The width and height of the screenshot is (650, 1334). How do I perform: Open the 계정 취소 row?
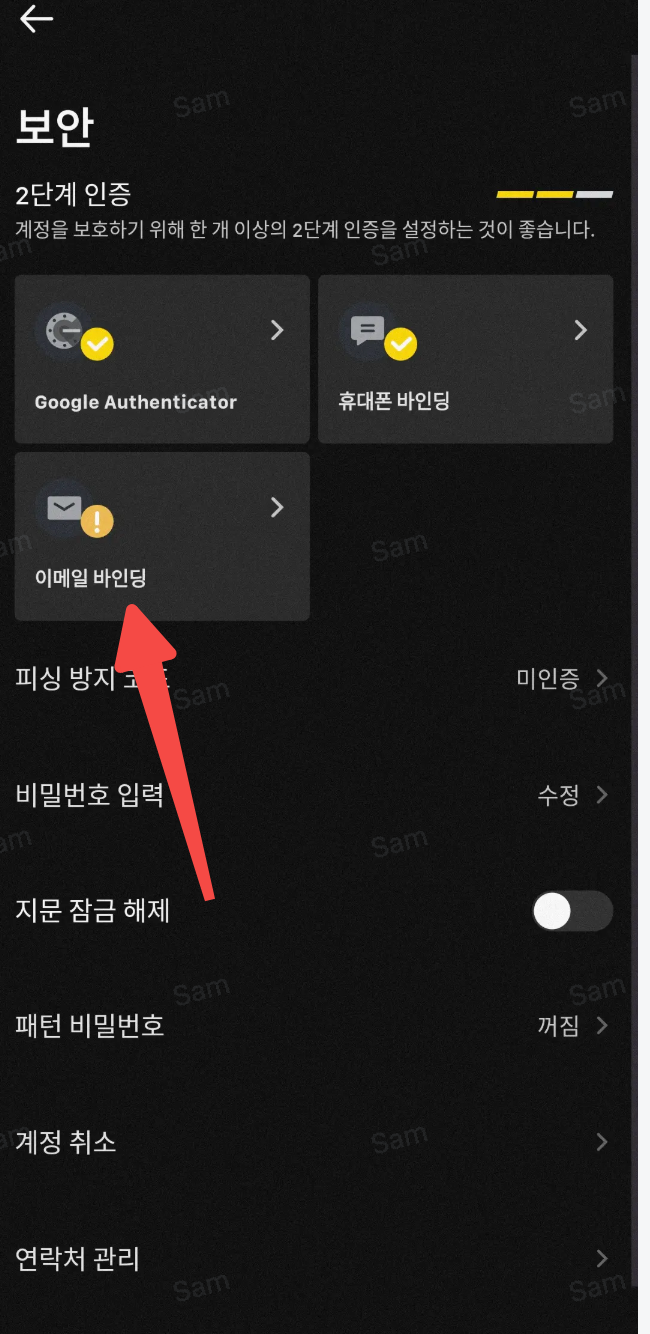[x=312, y=1142]
